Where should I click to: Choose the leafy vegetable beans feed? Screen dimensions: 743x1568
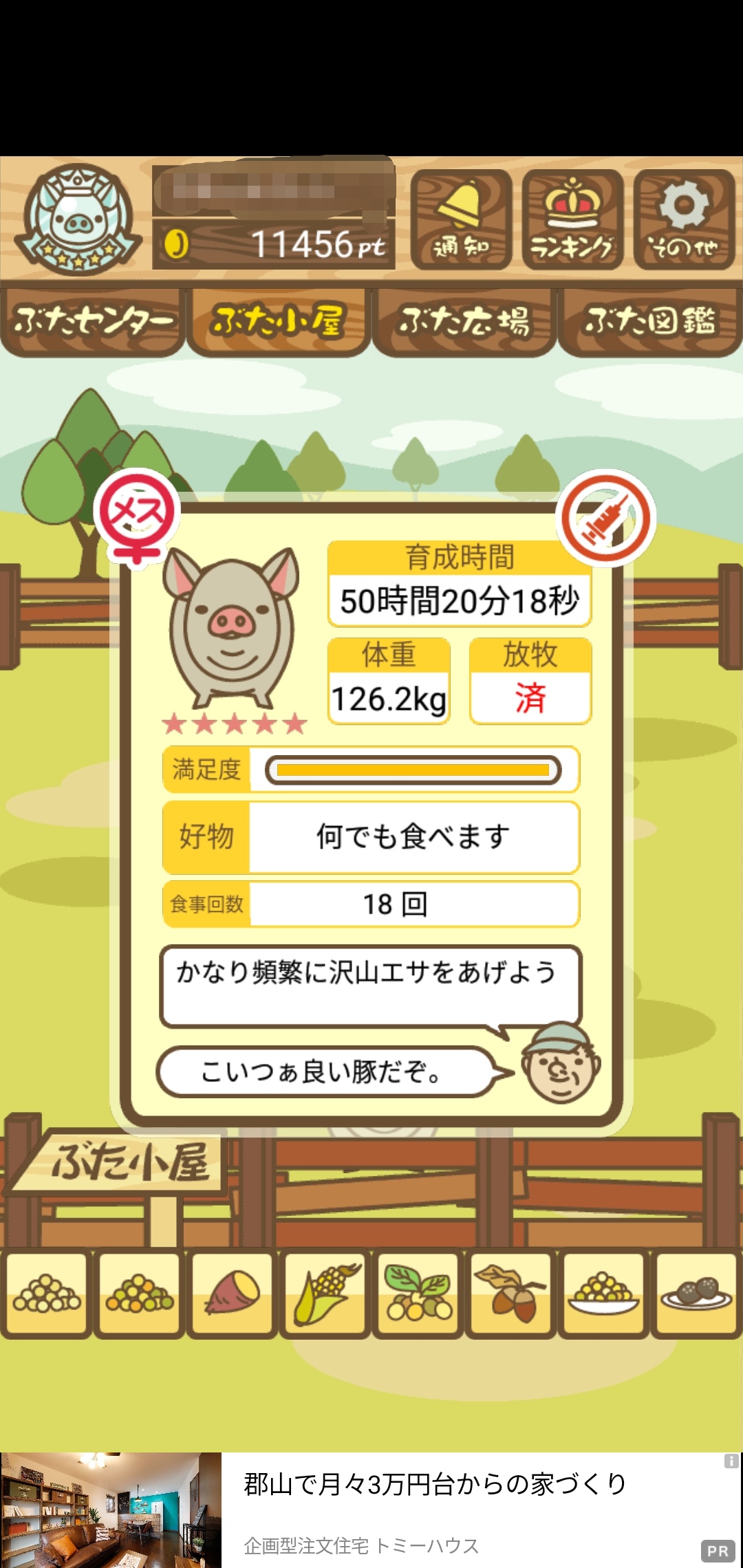click(418, 1295)
